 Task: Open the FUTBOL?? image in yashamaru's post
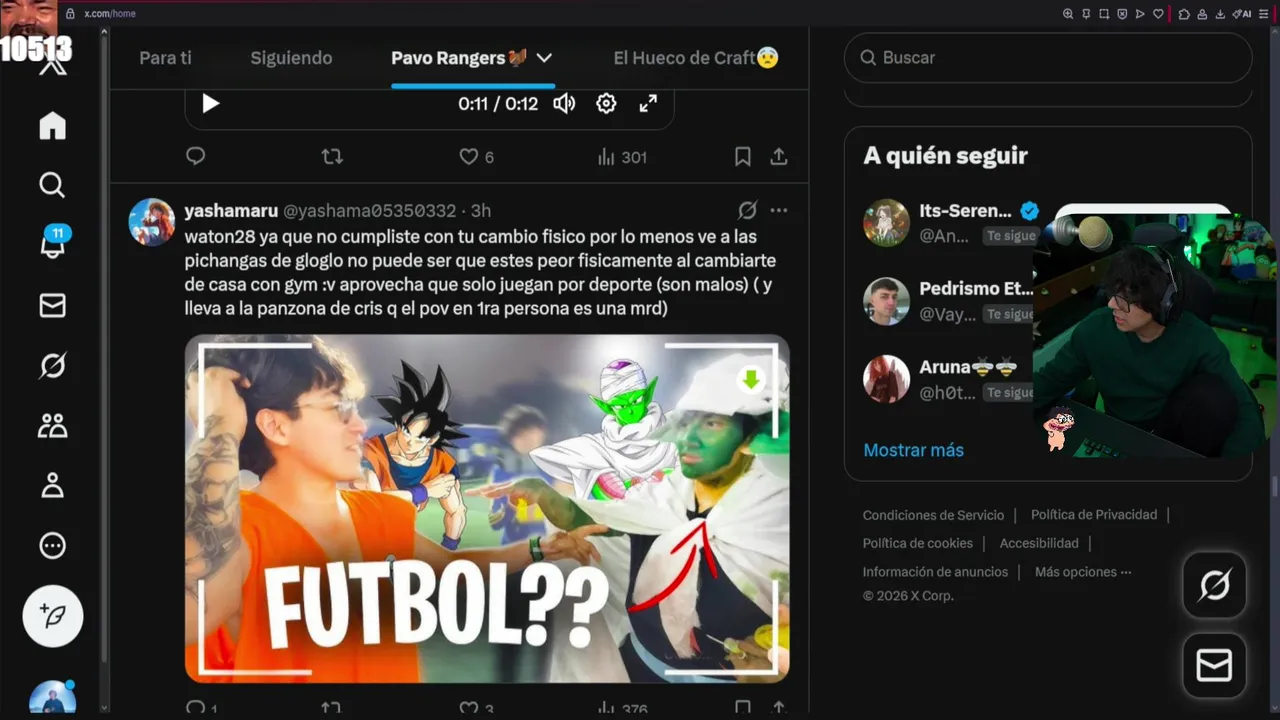487,508
